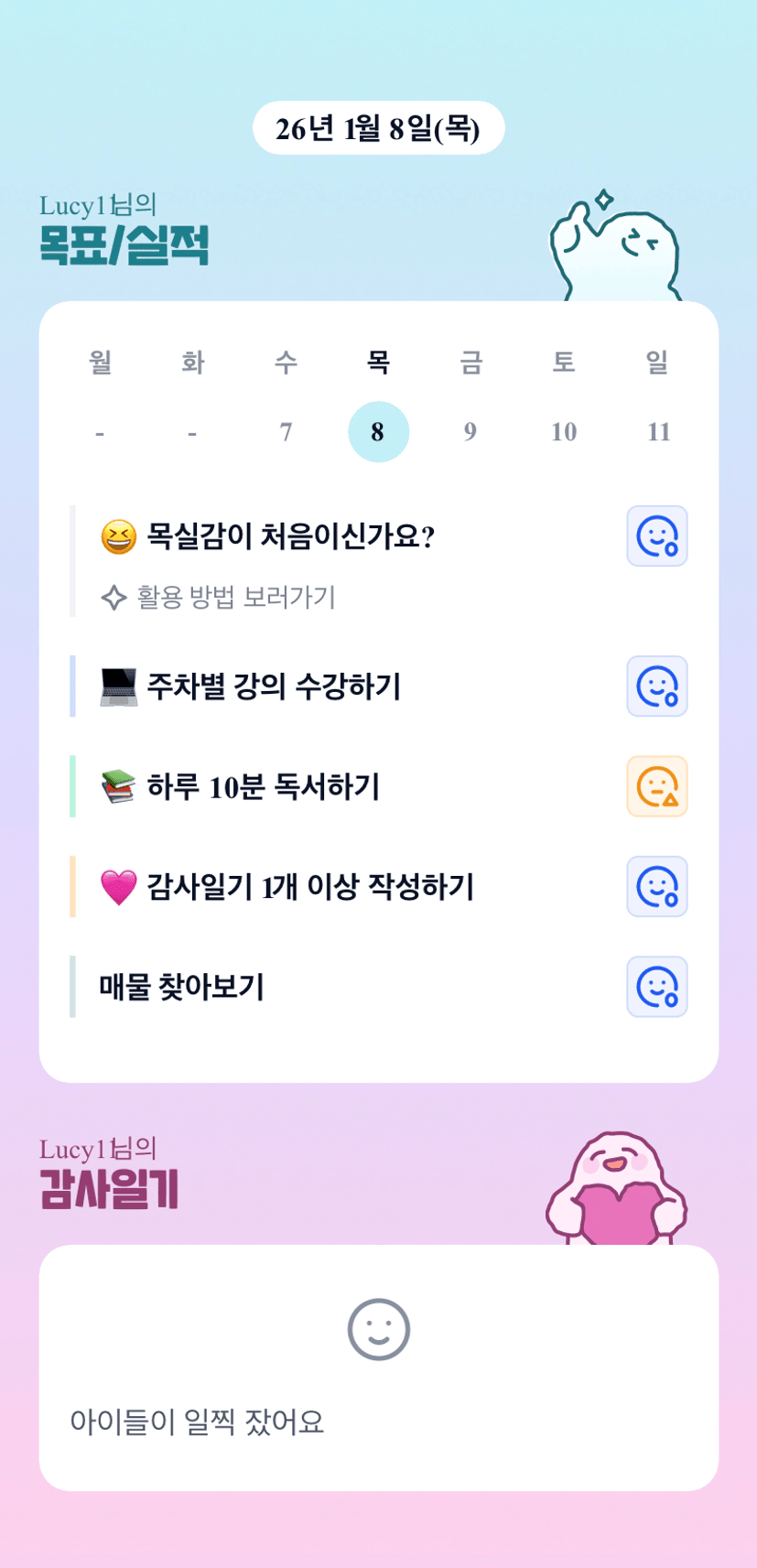The width and height of the screenshot is (757, 1568).
Task: Select Sunday the 11th in the week row
Action: [658, 432]
